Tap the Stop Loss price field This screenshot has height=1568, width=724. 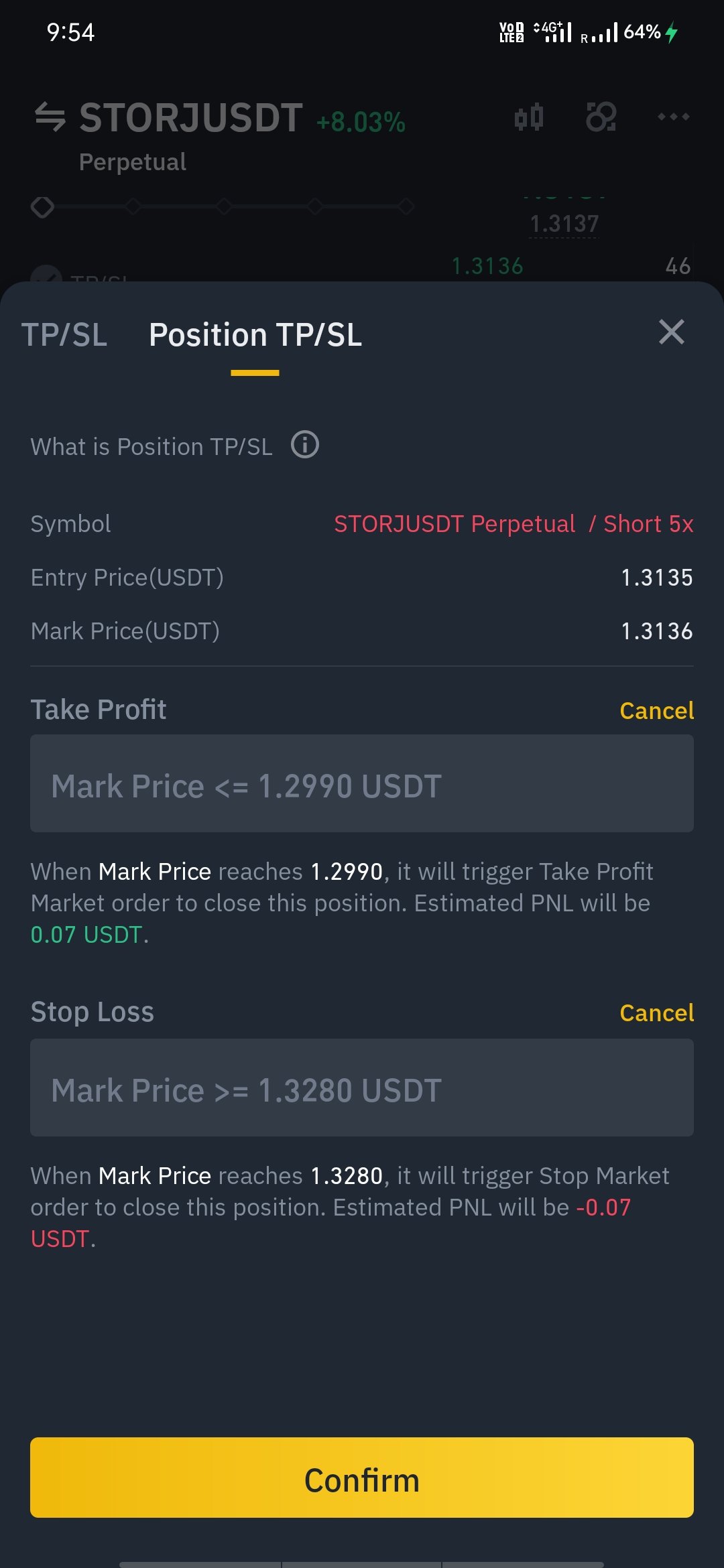click(x=362, y=1088)
